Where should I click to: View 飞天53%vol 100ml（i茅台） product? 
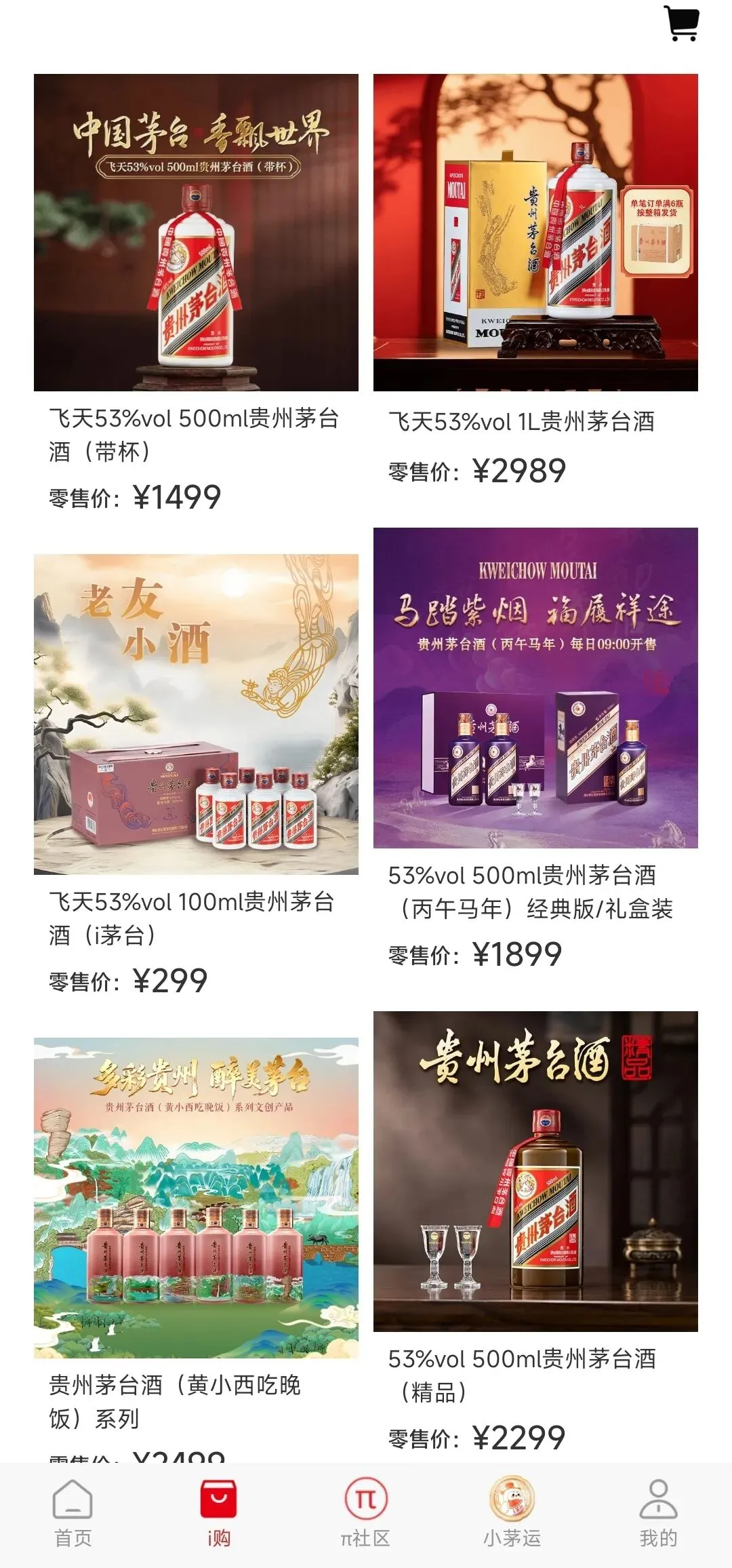click(x=196, y=714)
